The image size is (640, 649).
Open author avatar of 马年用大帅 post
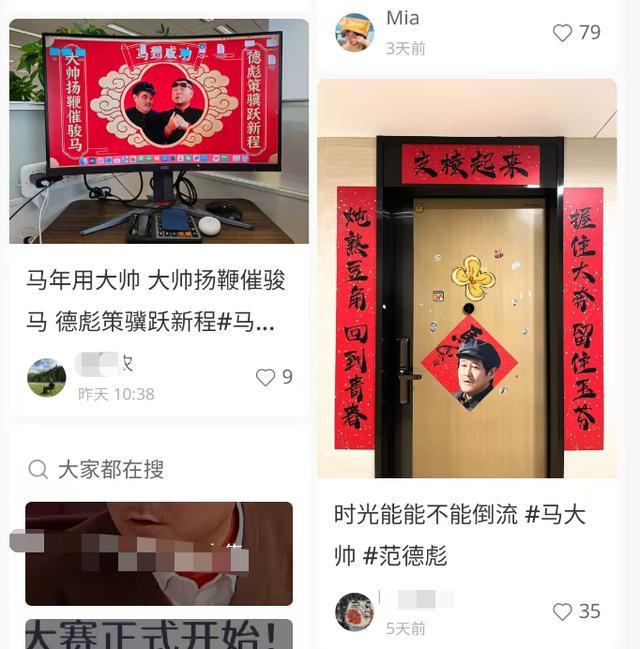(46, 377)
